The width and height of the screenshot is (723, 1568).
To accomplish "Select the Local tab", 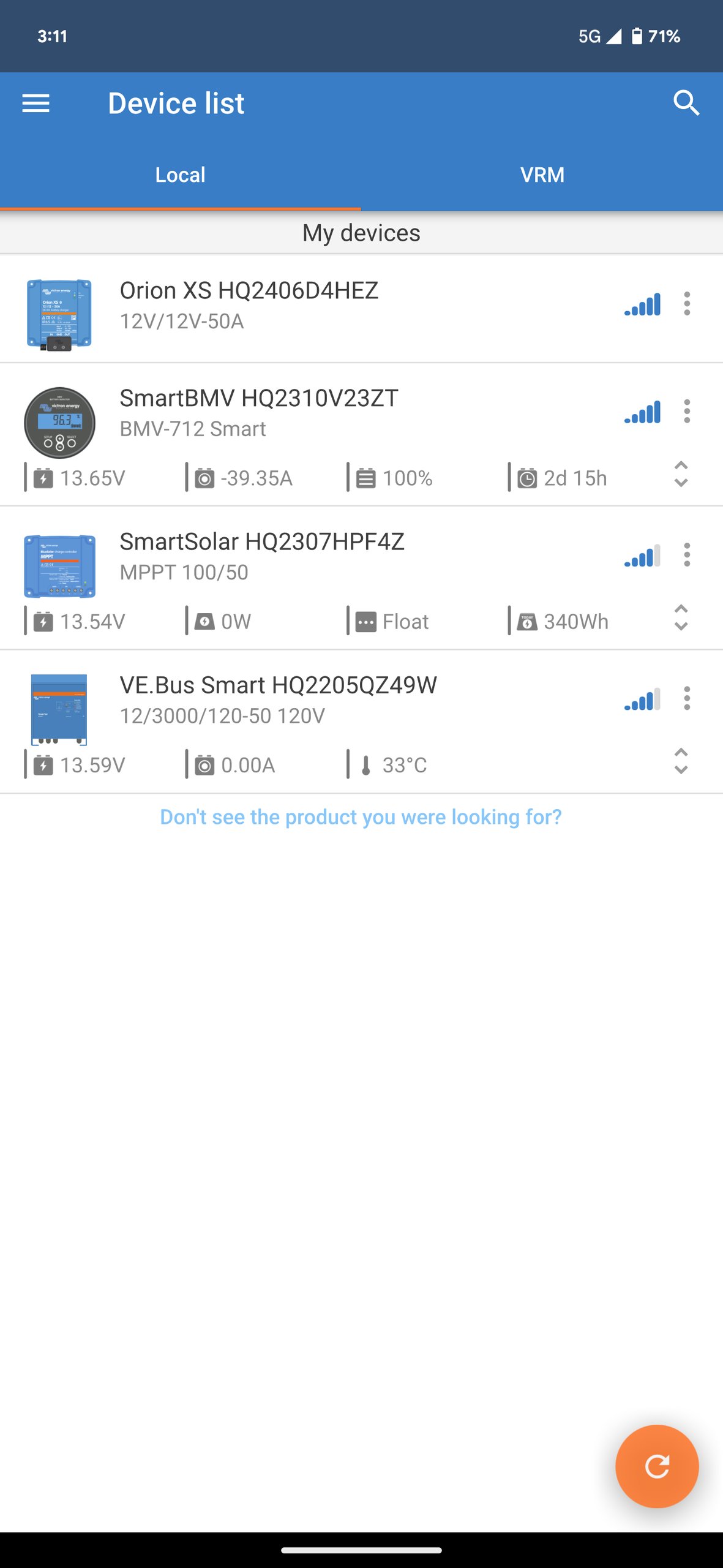I will [x=180, y=175].
